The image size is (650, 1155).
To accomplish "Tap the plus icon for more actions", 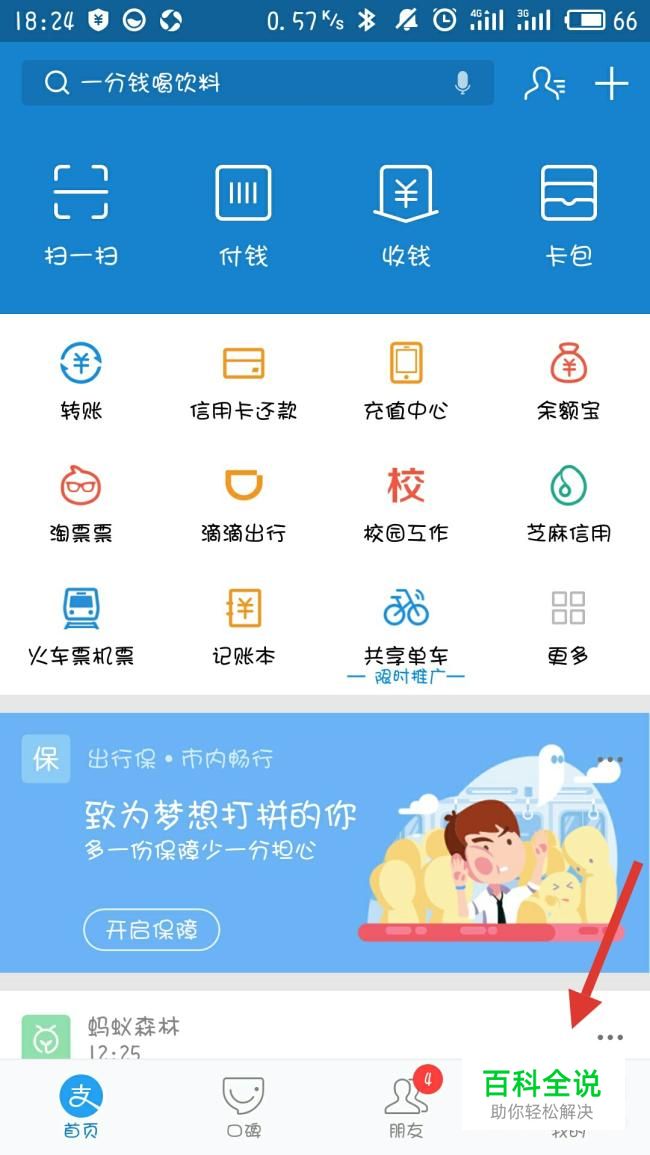I will pyautogui.click(x=611, y=83).
